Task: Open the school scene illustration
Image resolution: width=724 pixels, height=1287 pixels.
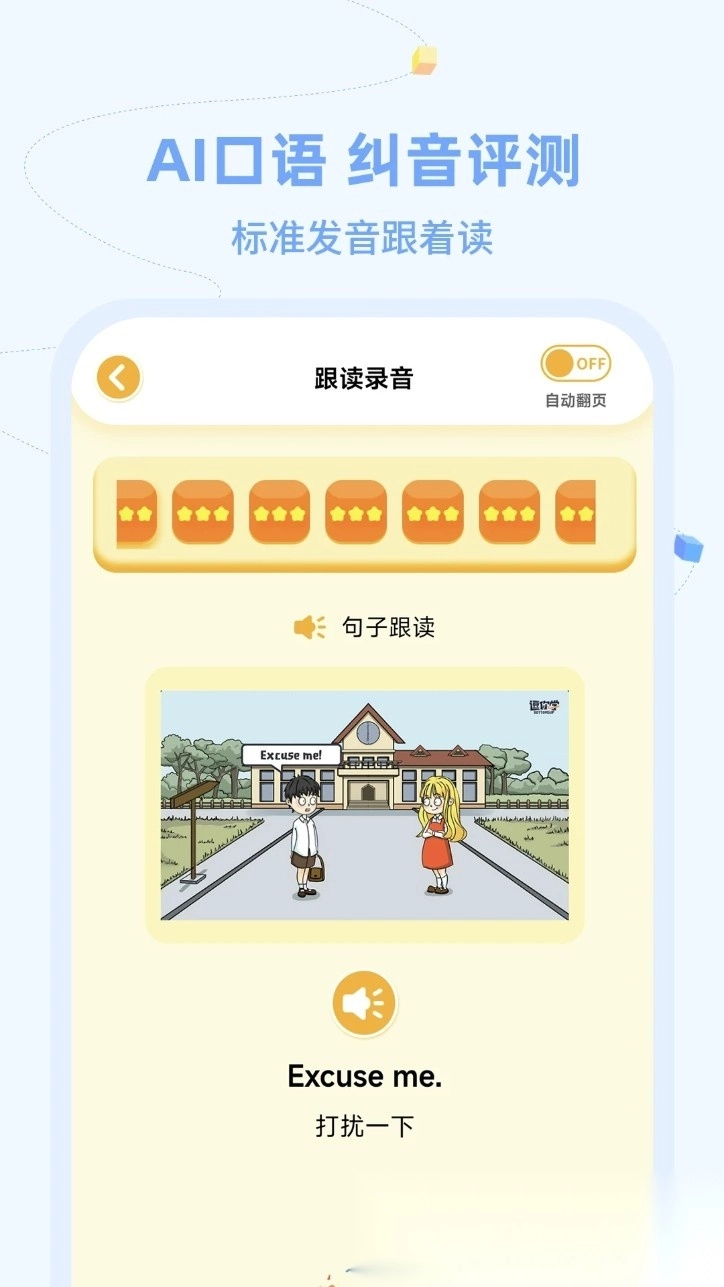Action: pos(363,800)
